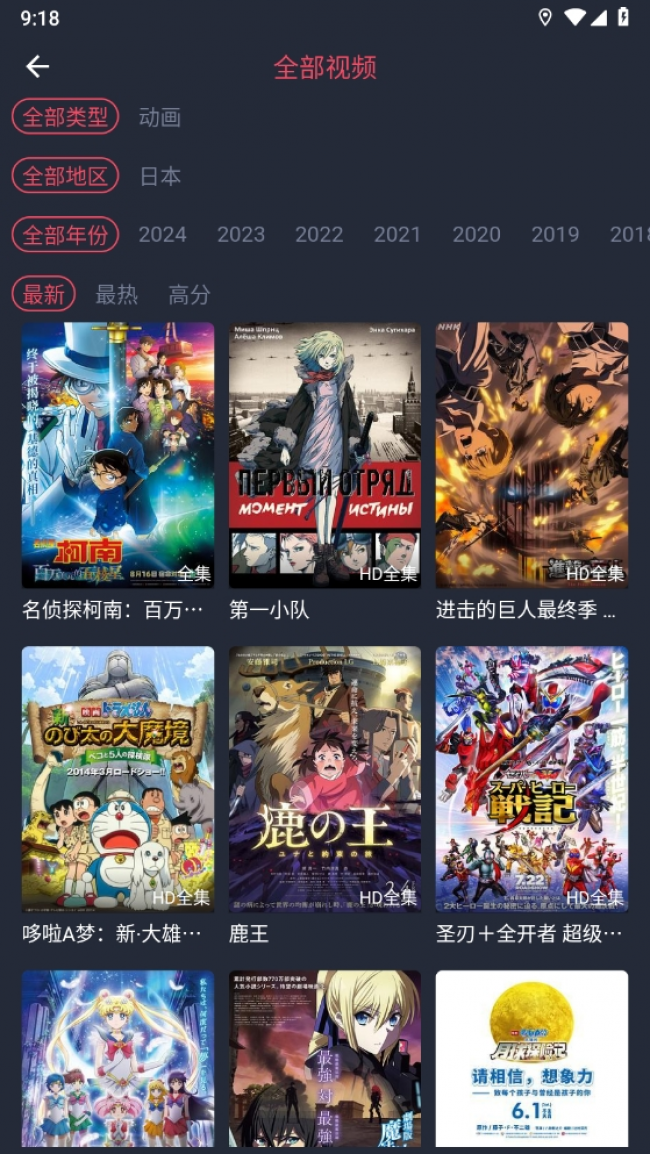Filter videos by year 2023
Image resolution: width=650 pixels, height=1154 pixels.
point(241,235)
